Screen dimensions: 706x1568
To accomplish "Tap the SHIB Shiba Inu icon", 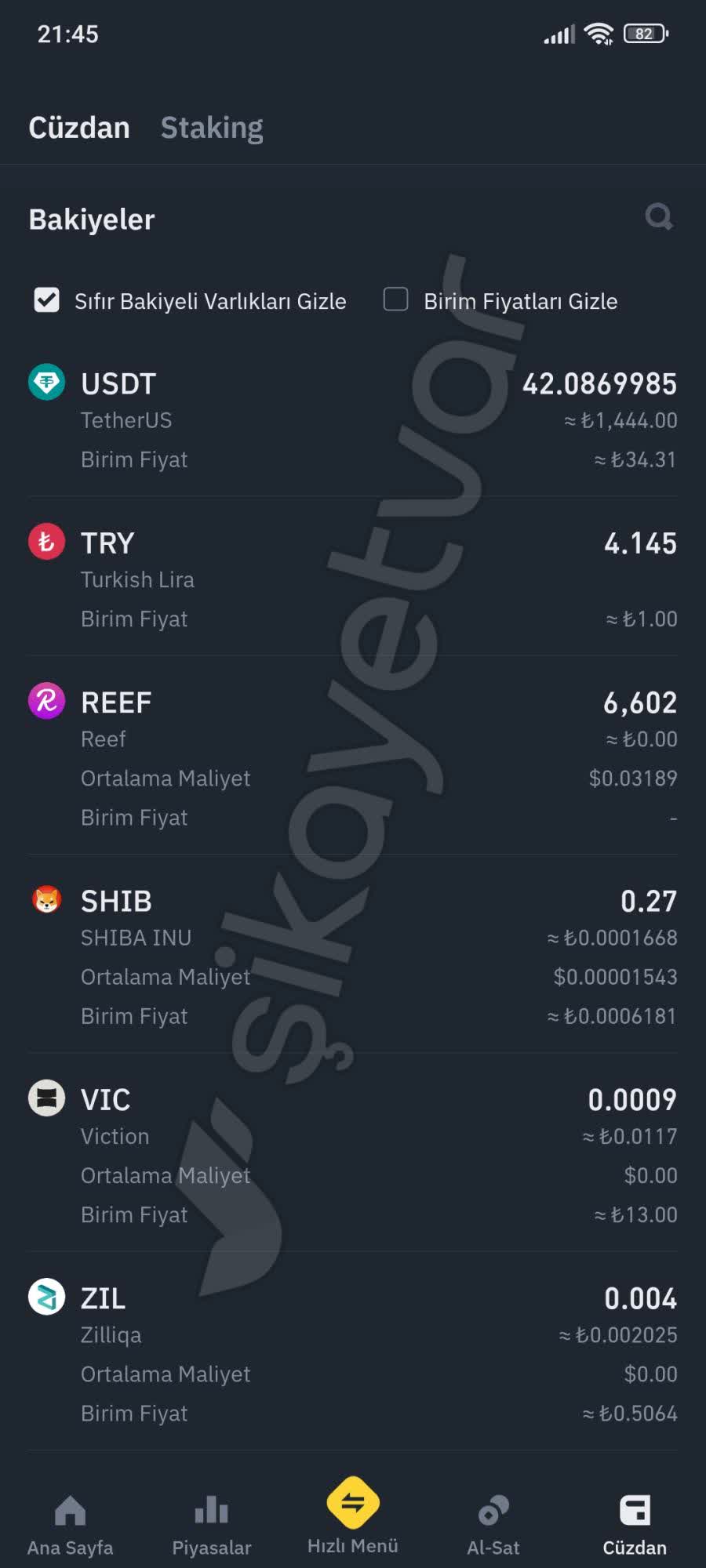I will (46, 901).
